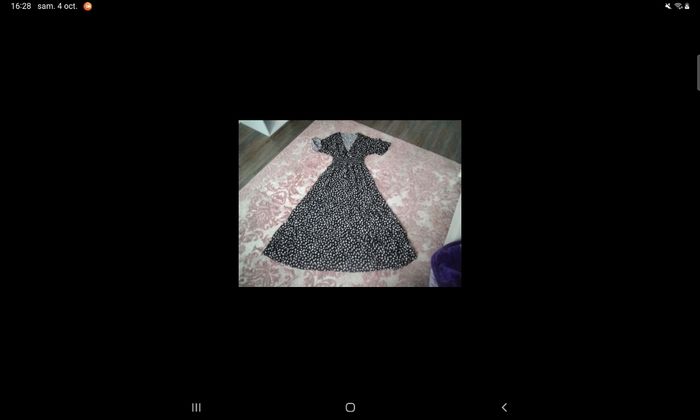
Task: Go back using the system back button
Action: pos(504,407)
